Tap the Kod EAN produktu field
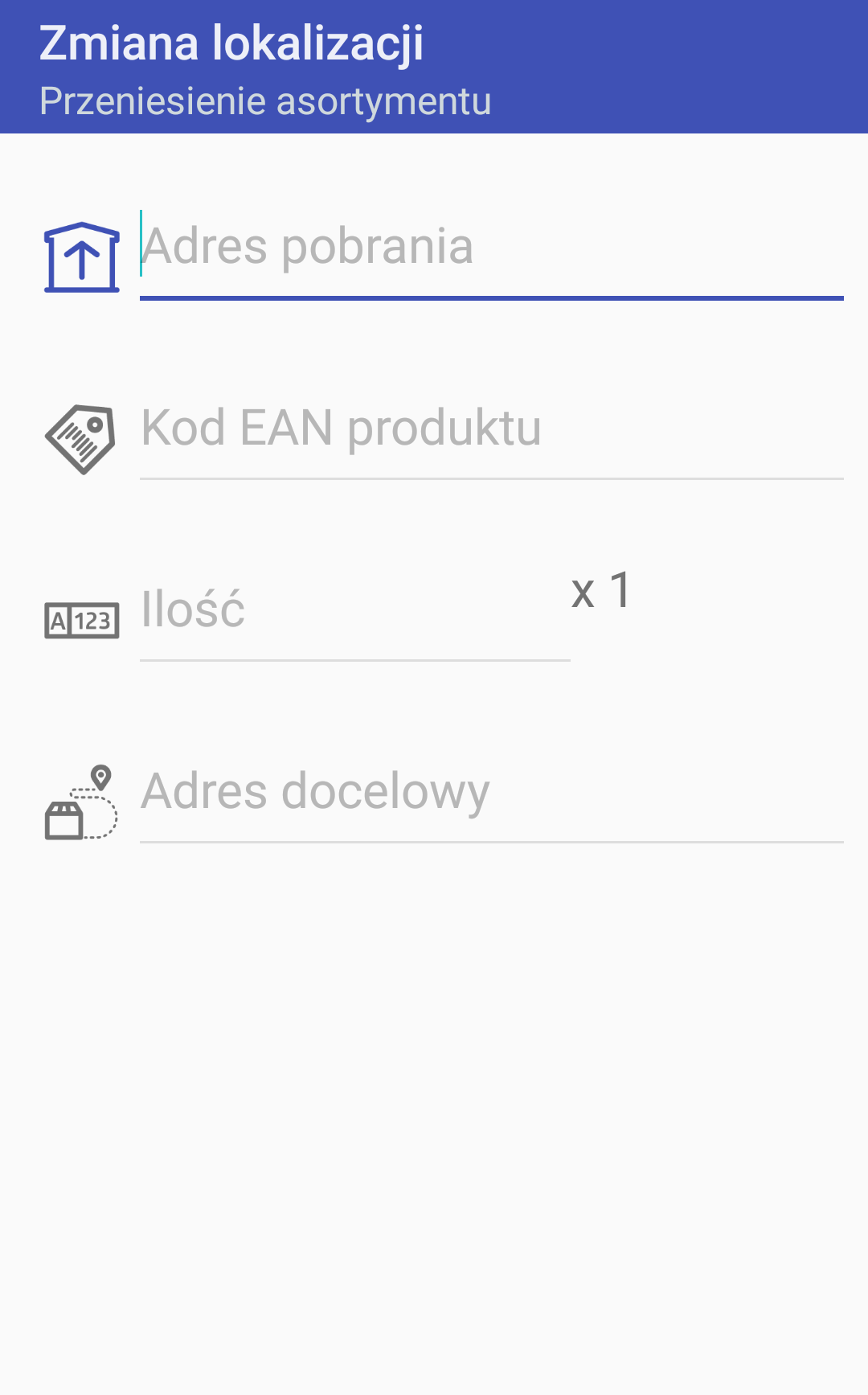This screenshot has width=868, height=1395. pos(491,429)
